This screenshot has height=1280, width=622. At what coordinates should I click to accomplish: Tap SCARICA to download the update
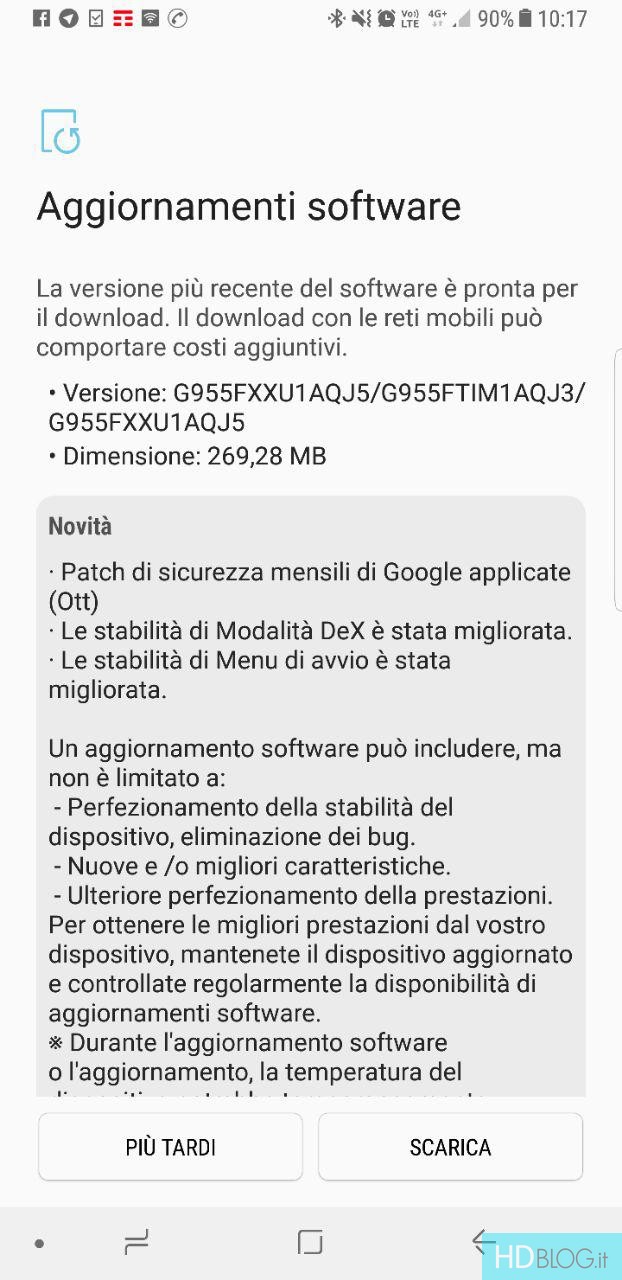pos(450,1147)
